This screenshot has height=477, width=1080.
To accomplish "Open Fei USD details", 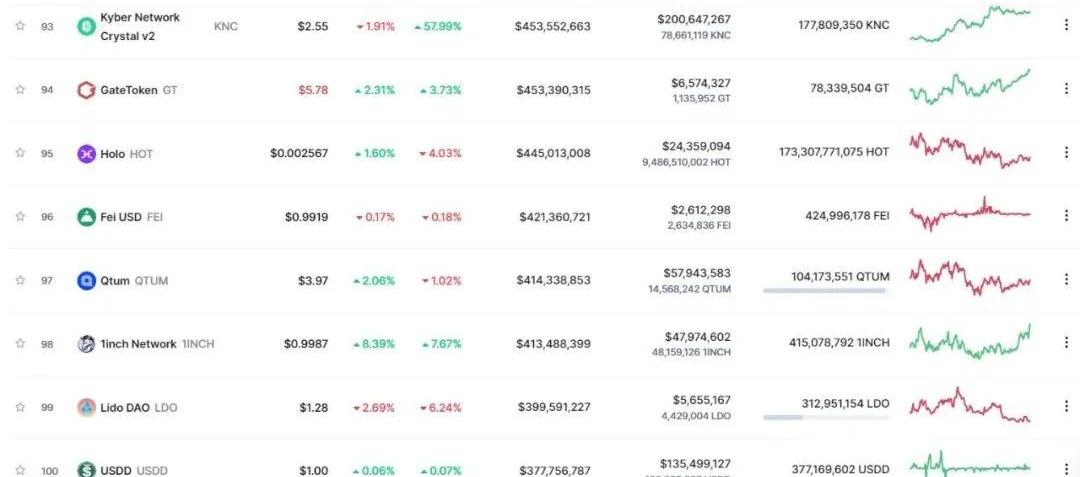I will pos(120,217).
